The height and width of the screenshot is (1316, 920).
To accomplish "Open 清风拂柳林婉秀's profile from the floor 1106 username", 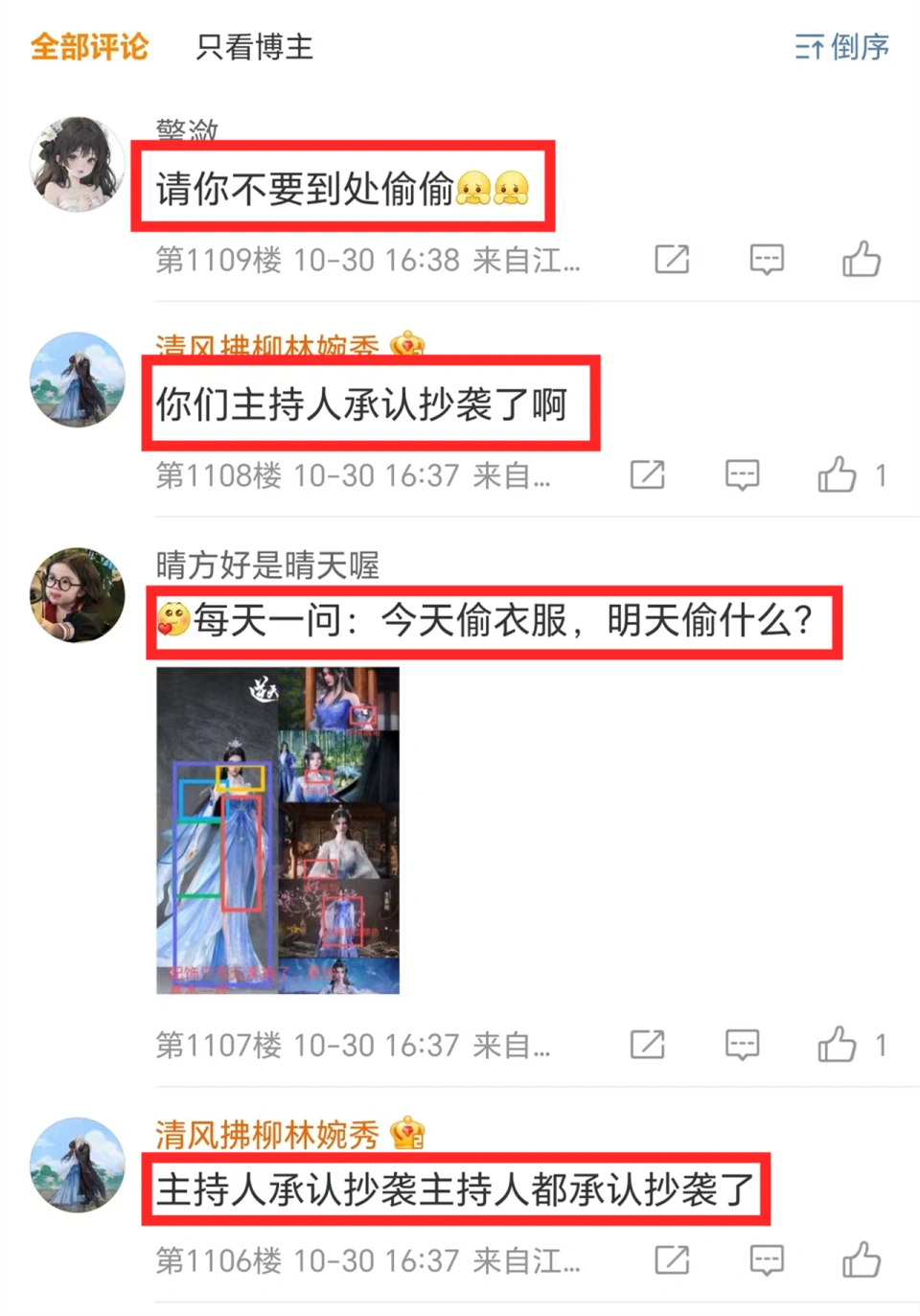I will (x=267, y=1135).
